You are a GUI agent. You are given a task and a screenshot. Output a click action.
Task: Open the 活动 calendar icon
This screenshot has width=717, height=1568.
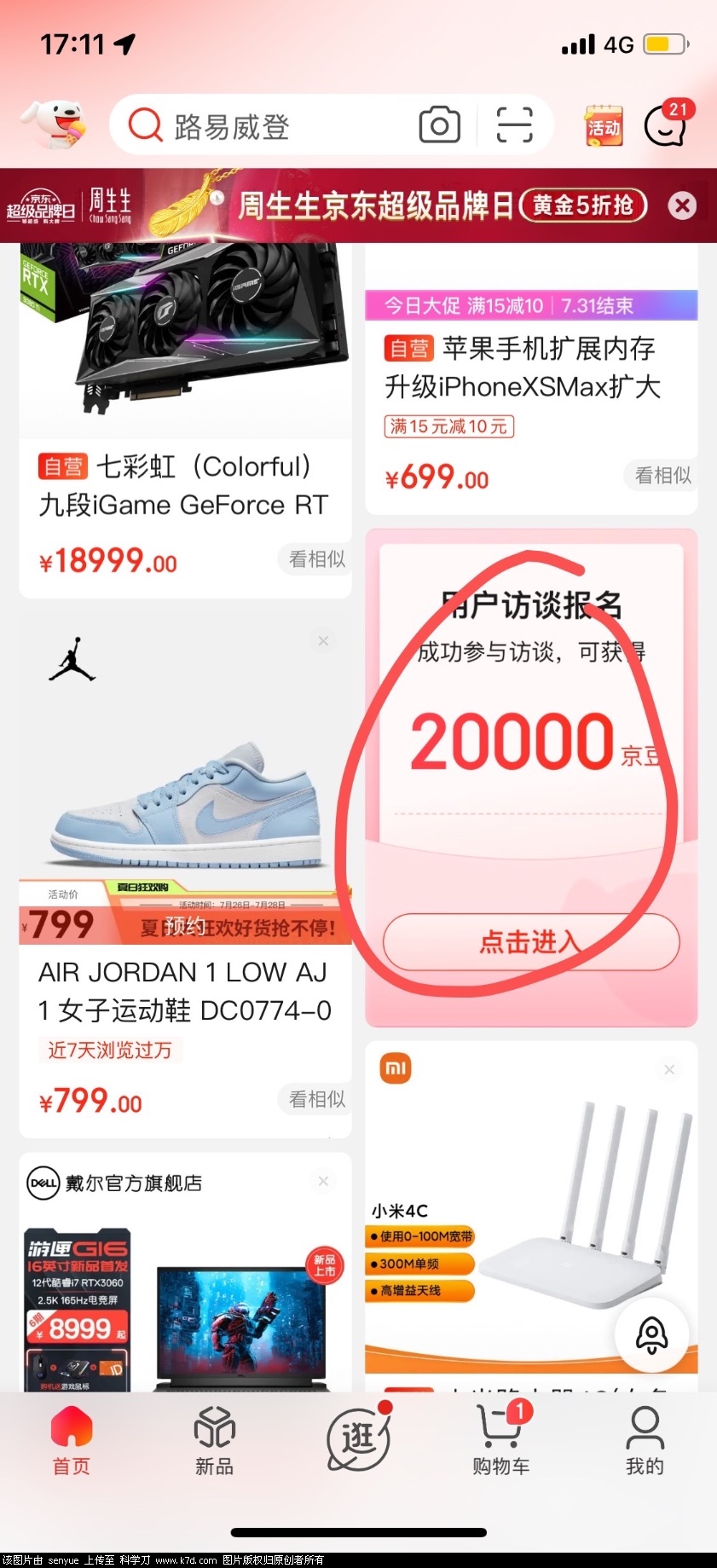pyautogui.click(x=604, y=126)
